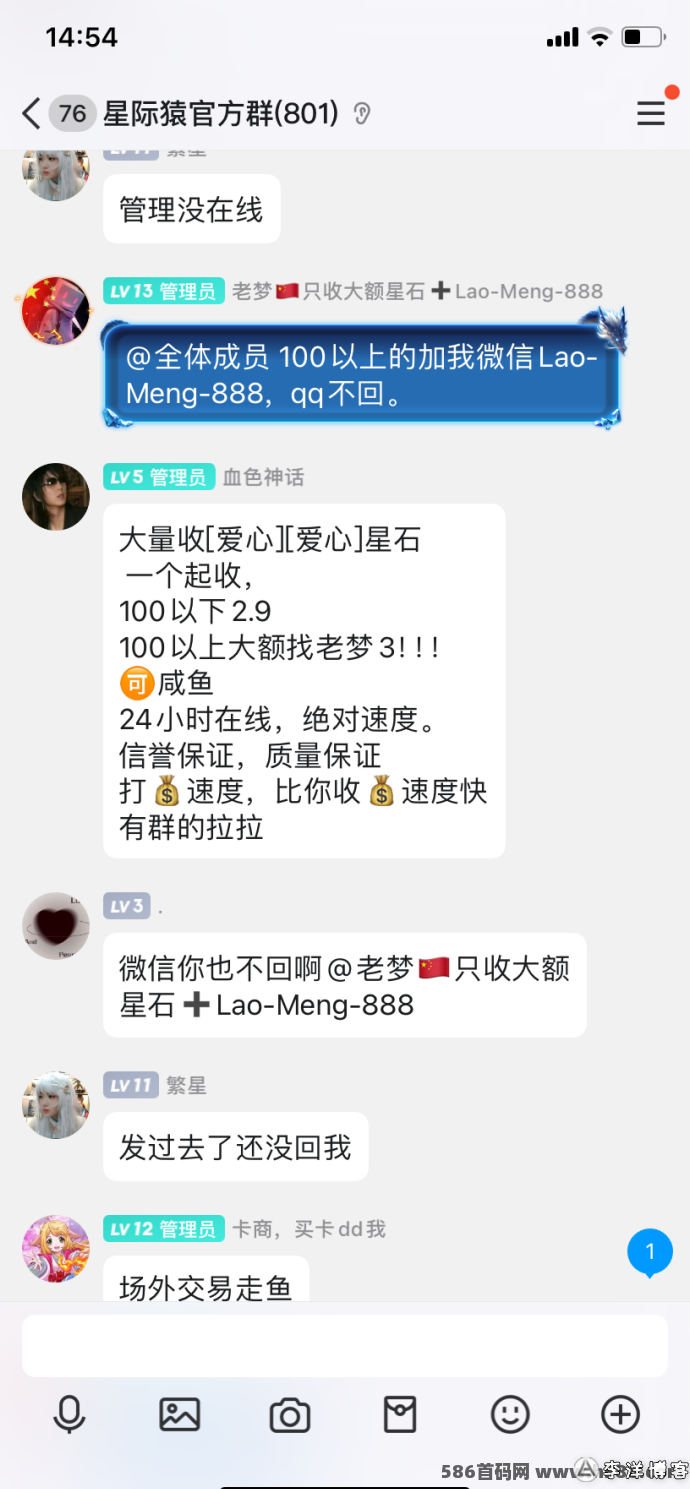Screen dimensions: 690x1489
Task: Open the red packet icon
Action: 400,1414
